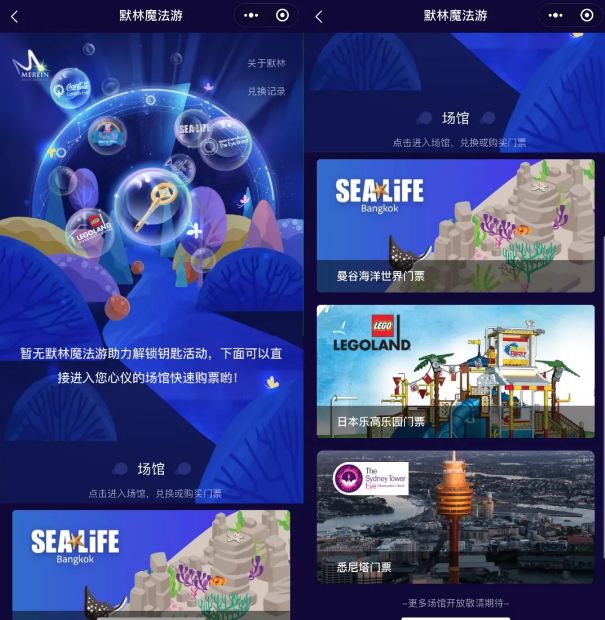The width and height of the screenshot is (605, 620).
Task: Open the 关于默林 link
Action: (x=266, y=63)
